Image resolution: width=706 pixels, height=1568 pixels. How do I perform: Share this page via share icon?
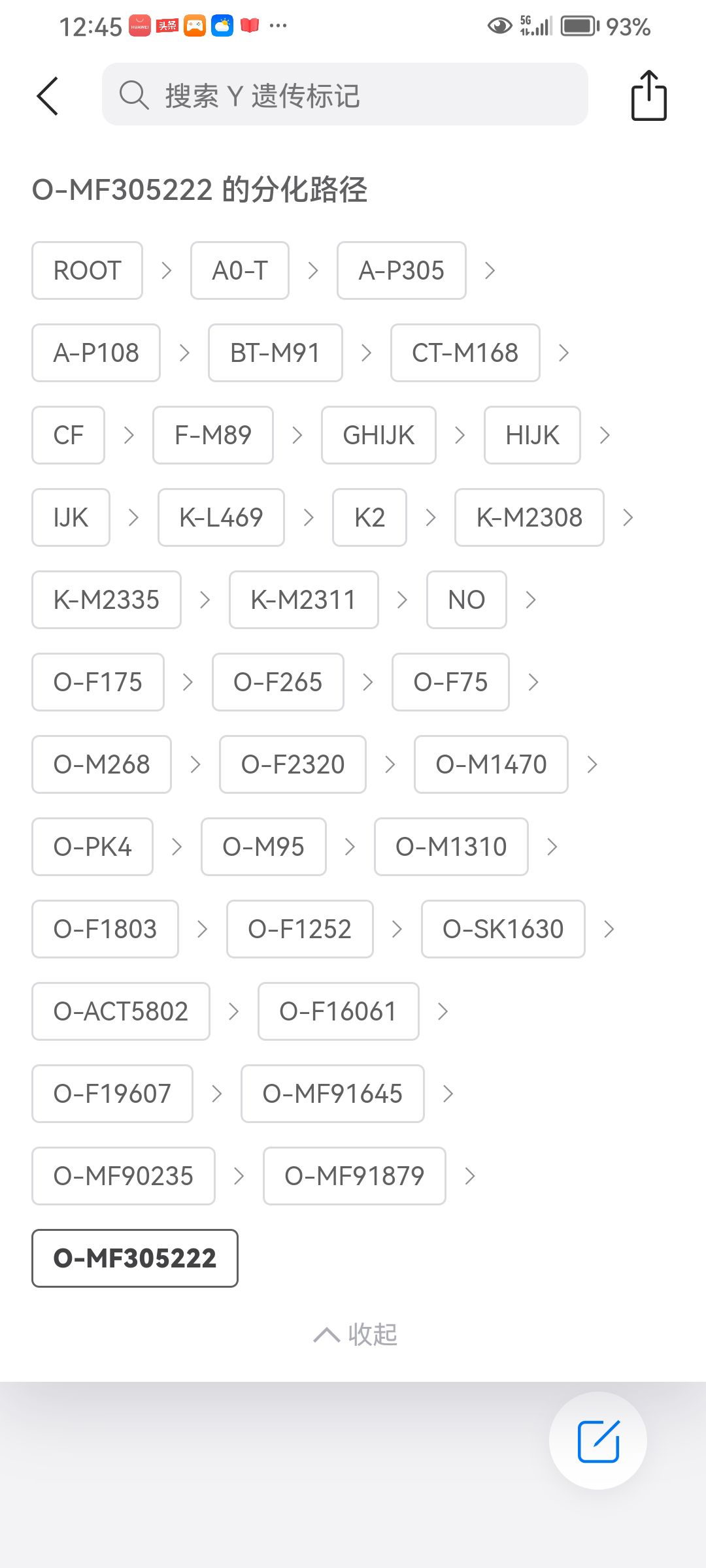(x=648, y=95)
